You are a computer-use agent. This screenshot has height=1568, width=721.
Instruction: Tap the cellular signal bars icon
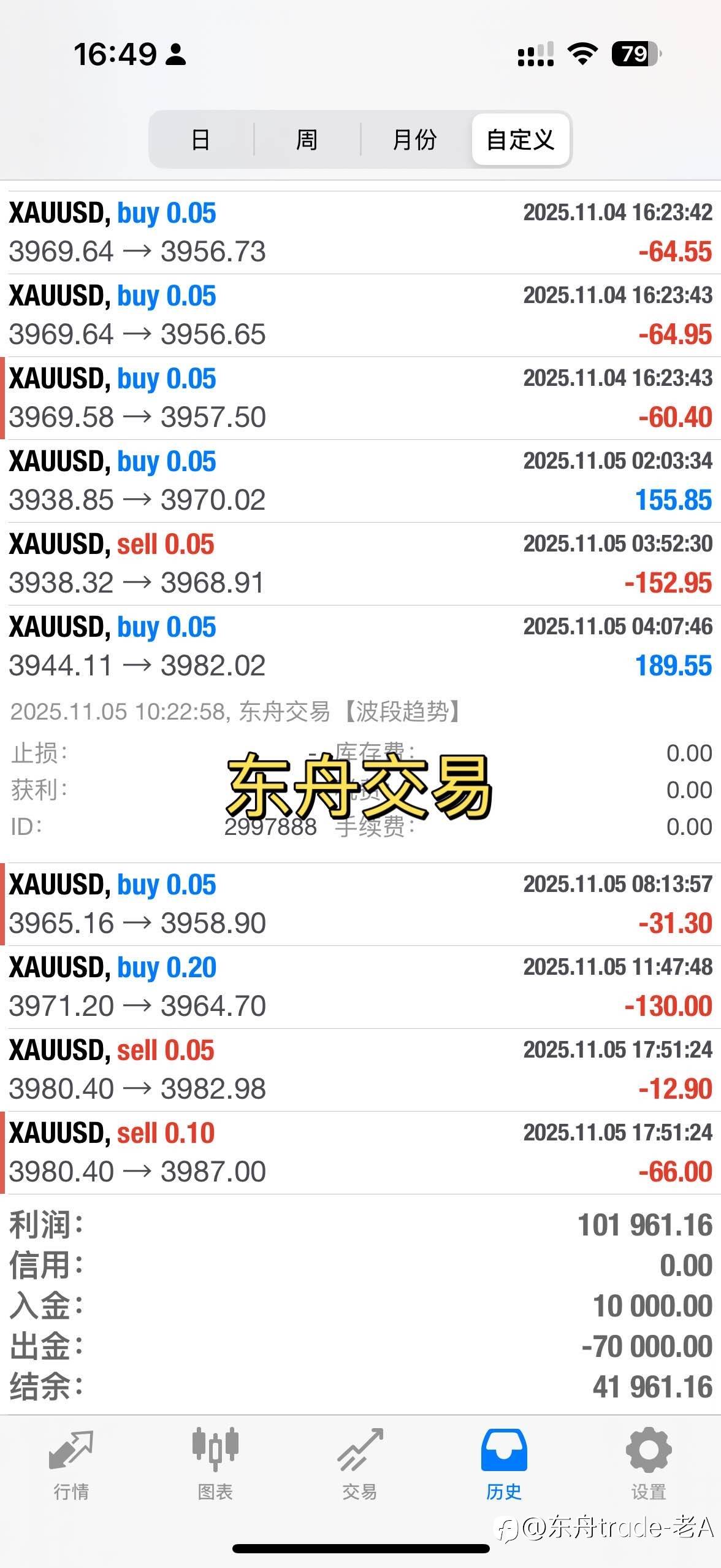(x=535, y=55)
